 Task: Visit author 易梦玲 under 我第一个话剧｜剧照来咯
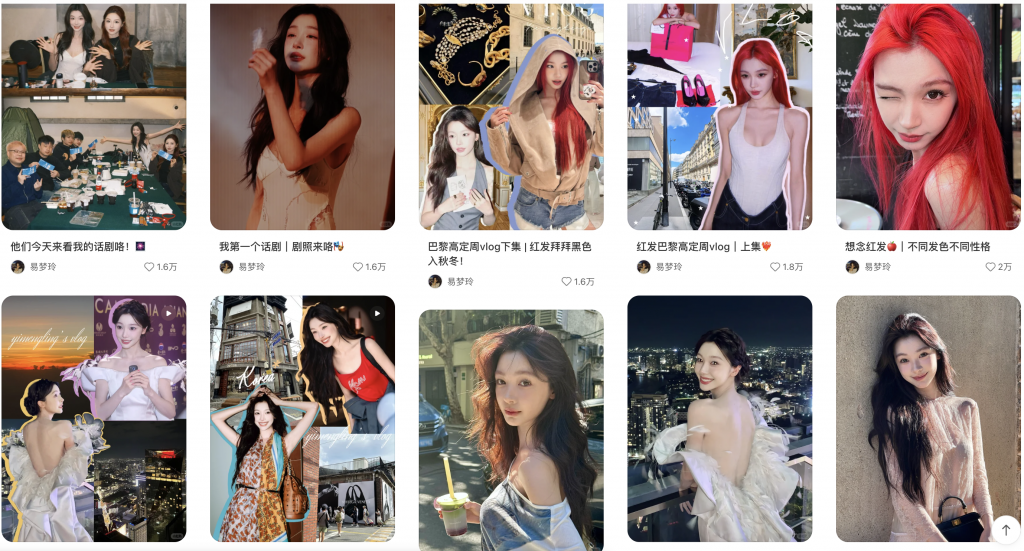(246, 267)
